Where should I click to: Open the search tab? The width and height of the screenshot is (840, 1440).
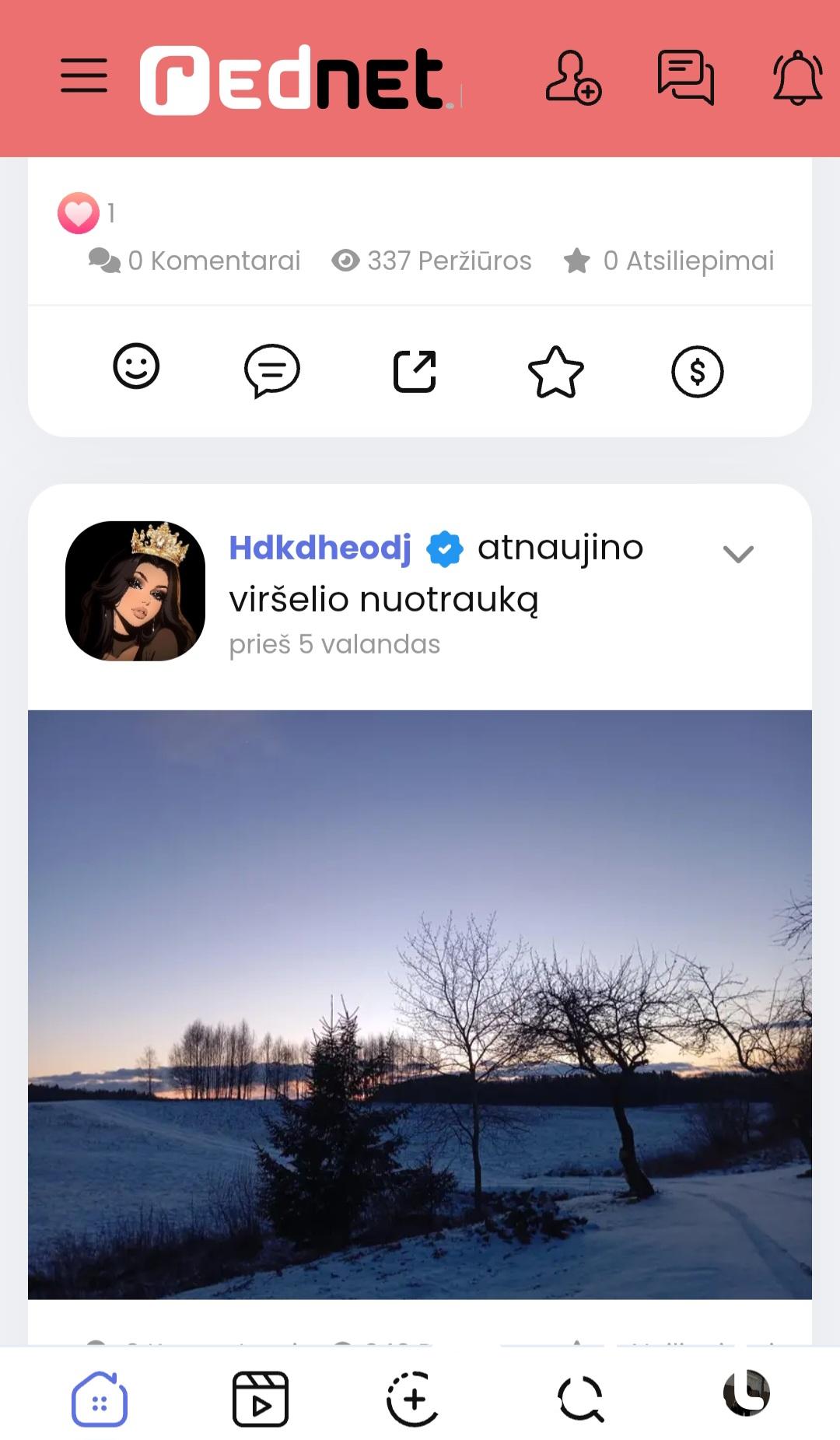(581, 1399)
